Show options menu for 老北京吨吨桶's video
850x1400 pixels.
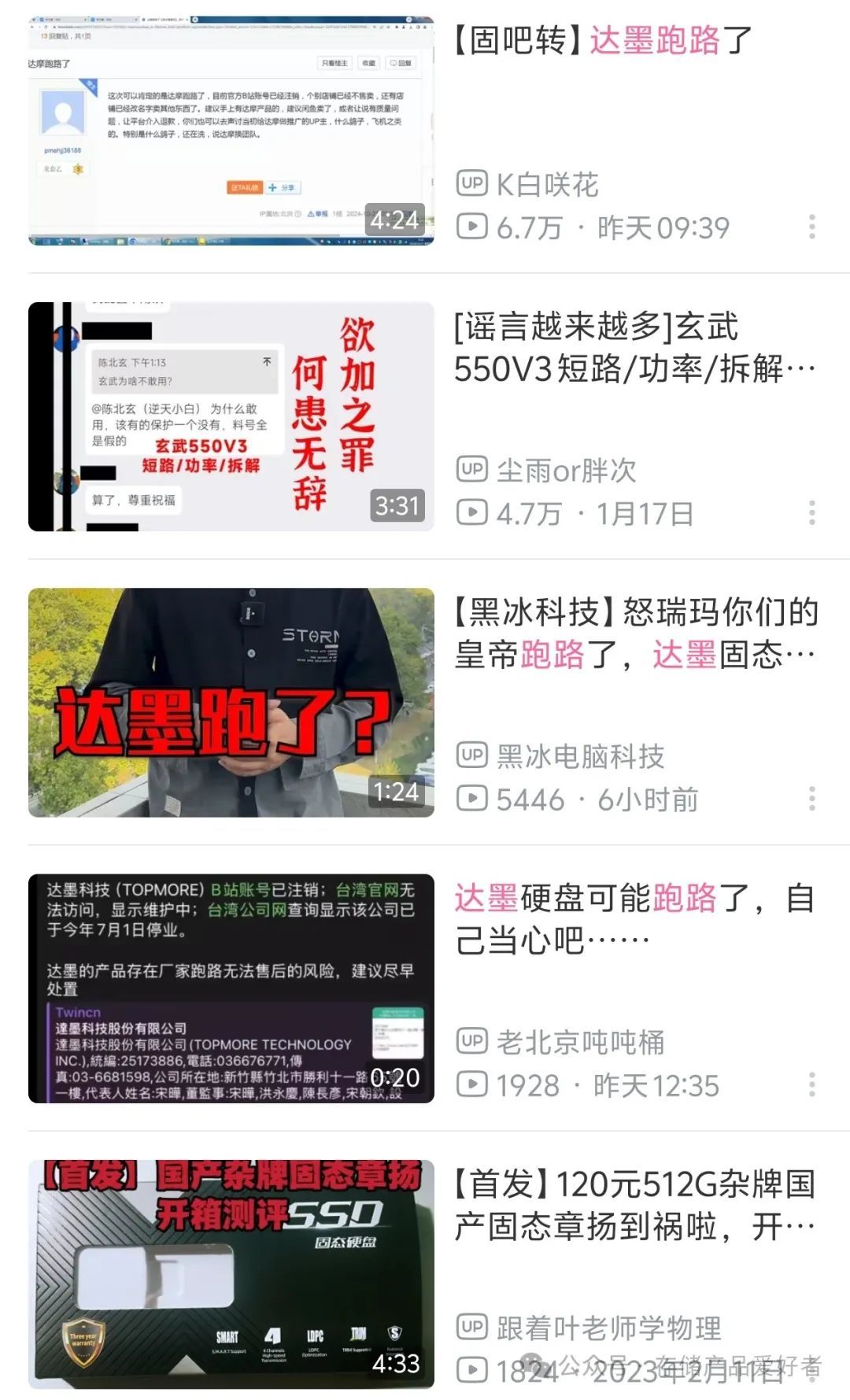(811, 1084)
